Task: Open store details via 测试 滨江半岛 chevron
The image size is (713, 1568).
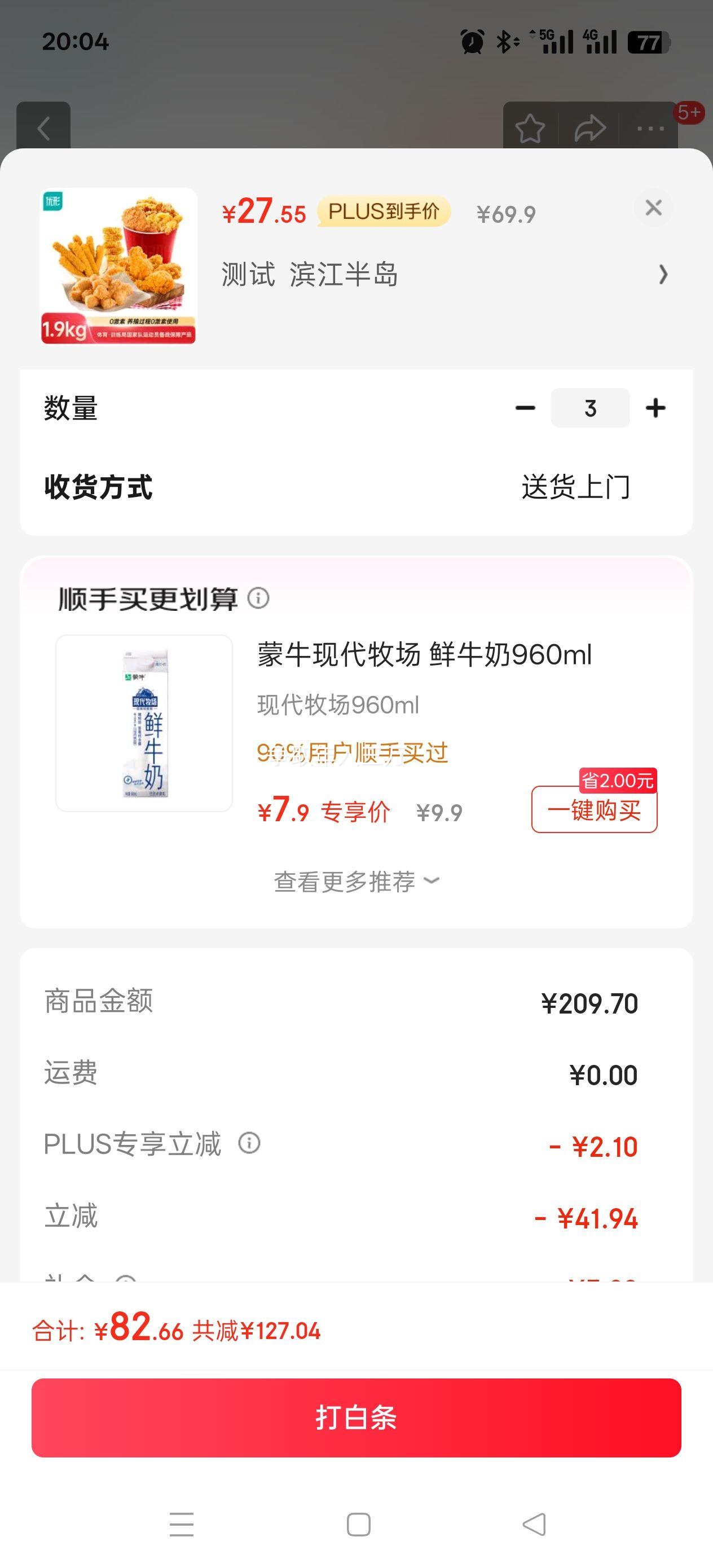Action: click(x=662, y=275)
